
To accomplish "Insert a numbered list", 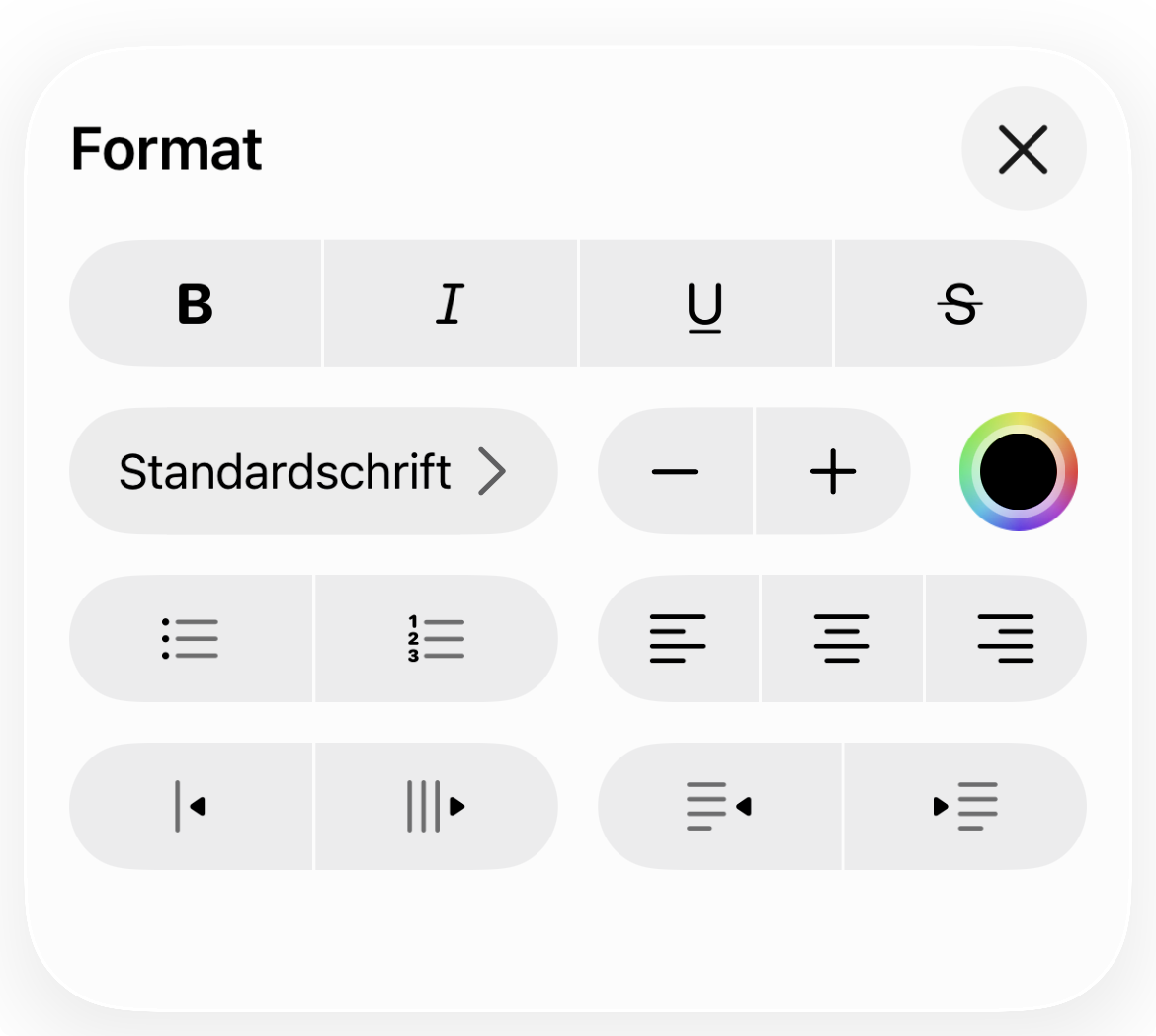I will 436,639.
